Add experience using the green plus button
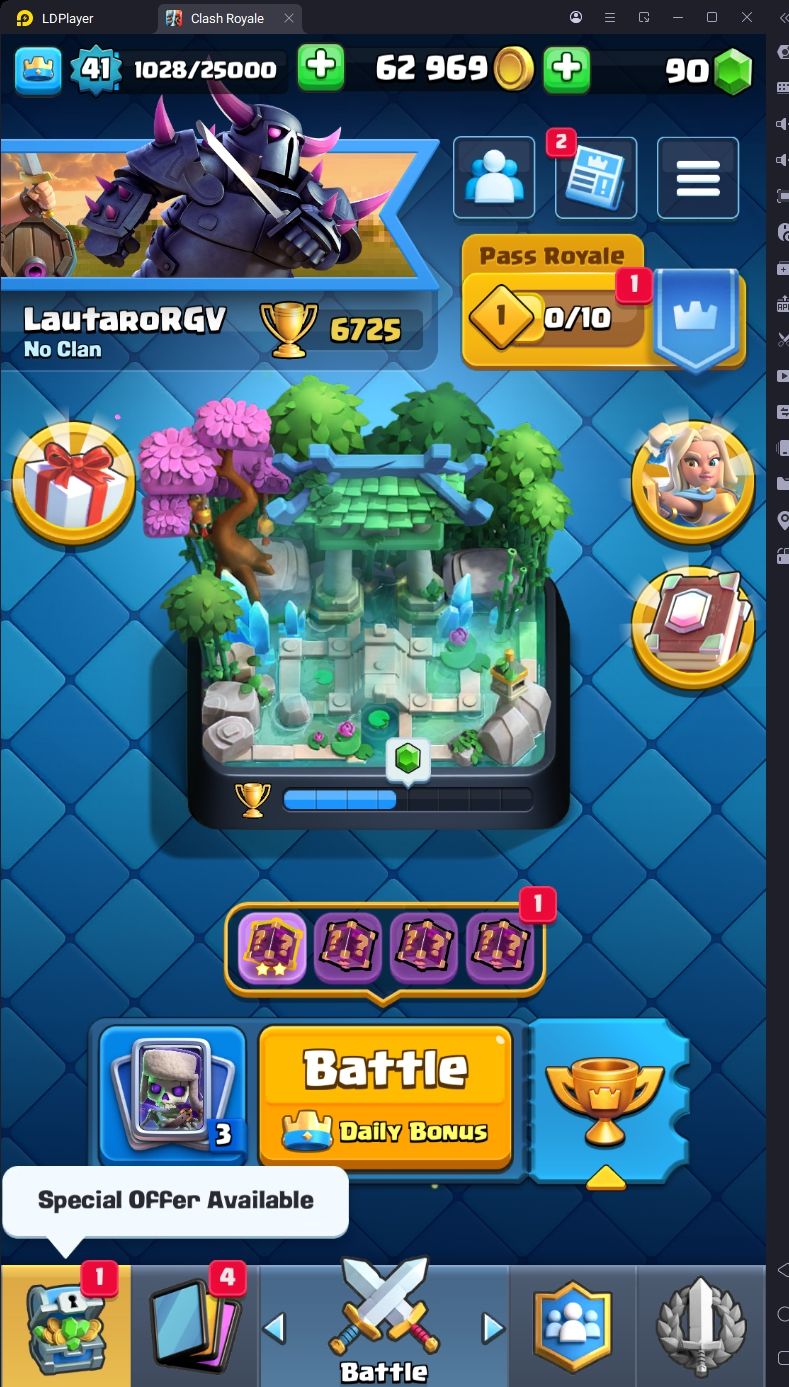Screen dimensions: 789x1387 (321, 68)
